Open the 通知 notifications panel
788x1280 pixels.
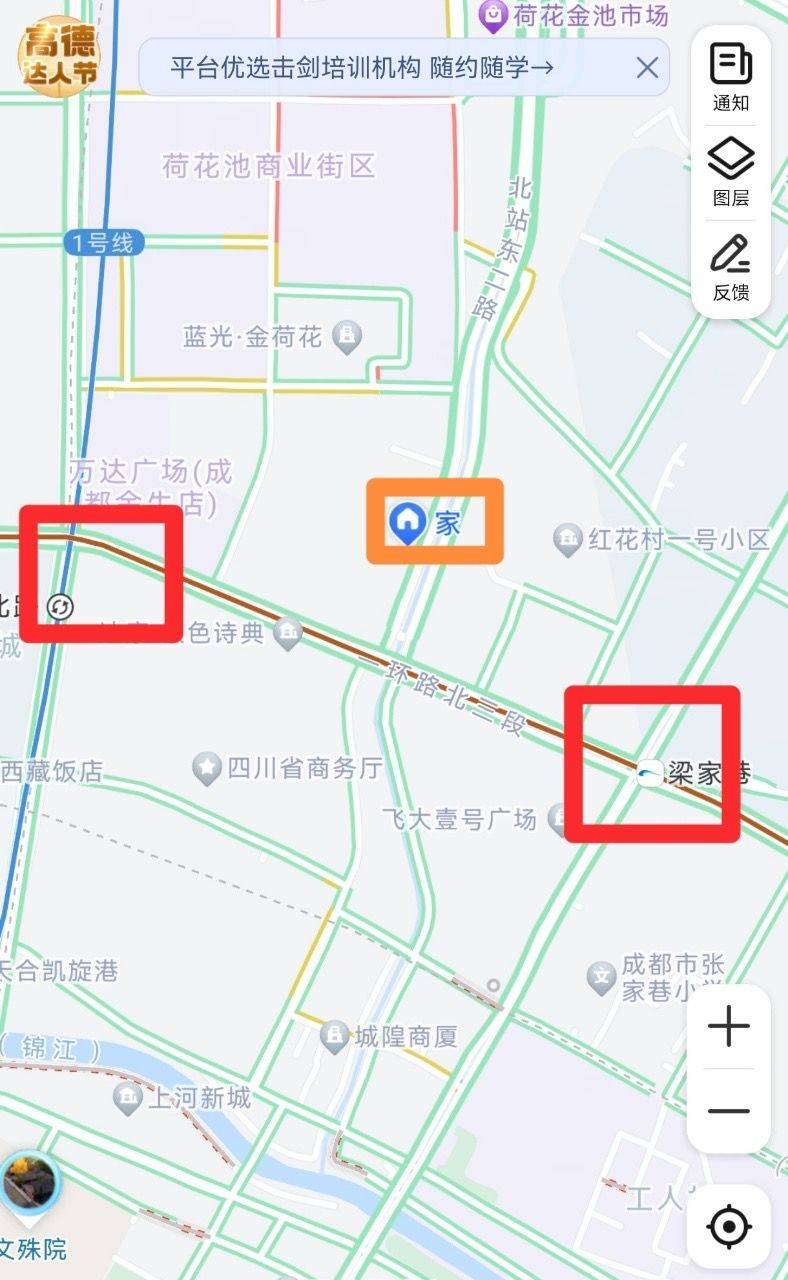pyautogui.click(x=731, y=76)
